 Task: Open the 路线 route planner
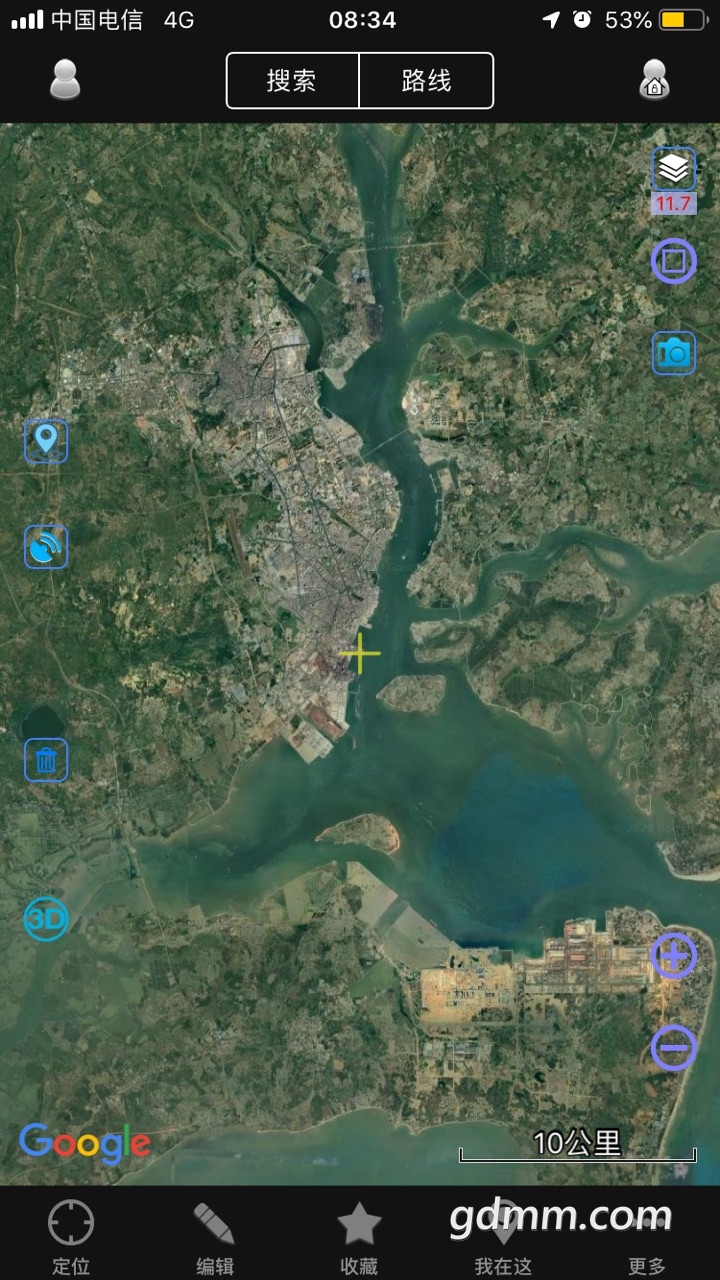pos(427,81)
